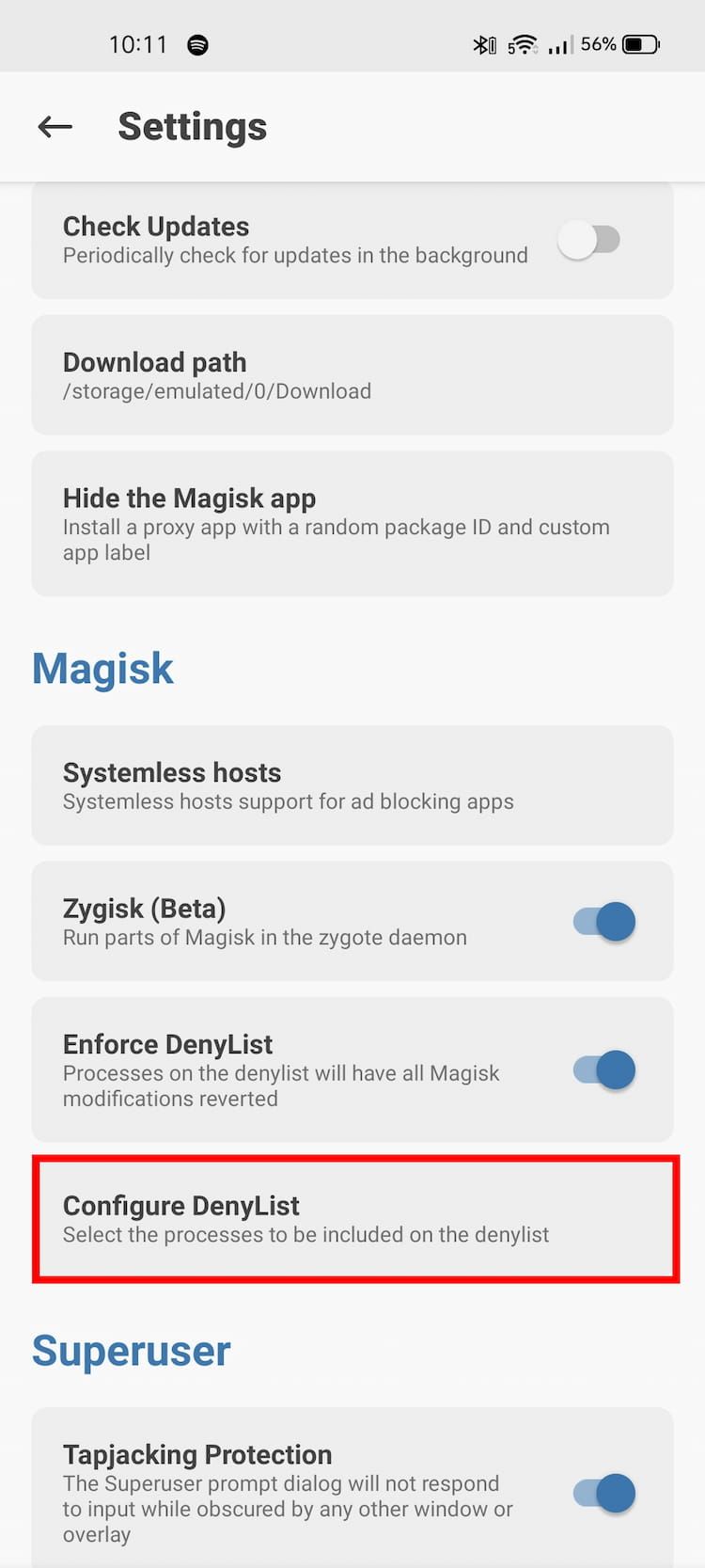Tap the battery indicator icon
Screen dimensions: 705x1568
coord(643,43)
